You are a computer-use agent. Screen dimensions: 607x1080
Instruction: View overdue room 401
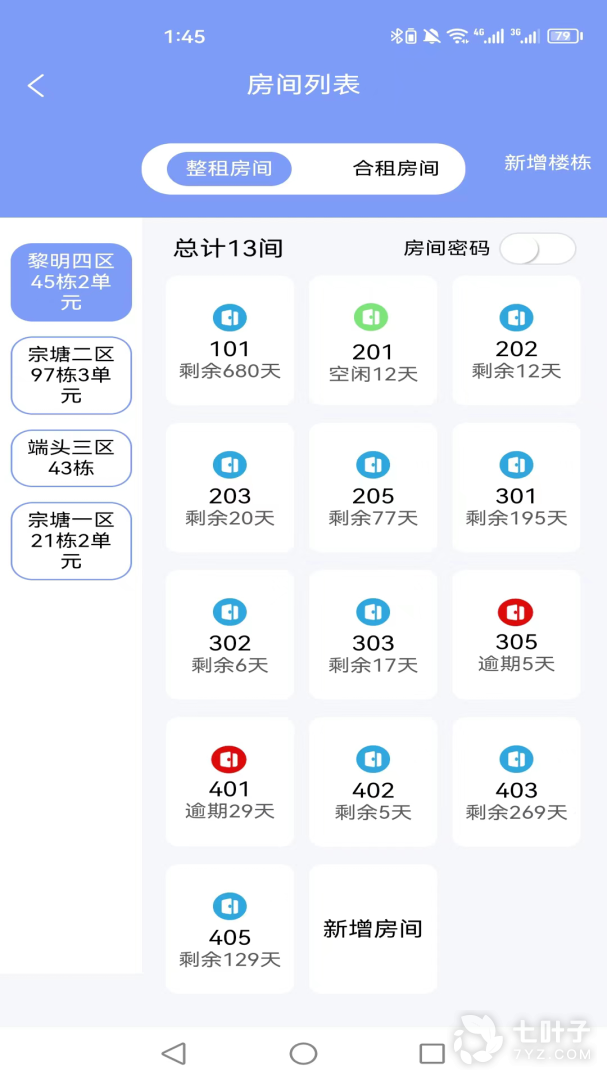click(x=230, y=782)
